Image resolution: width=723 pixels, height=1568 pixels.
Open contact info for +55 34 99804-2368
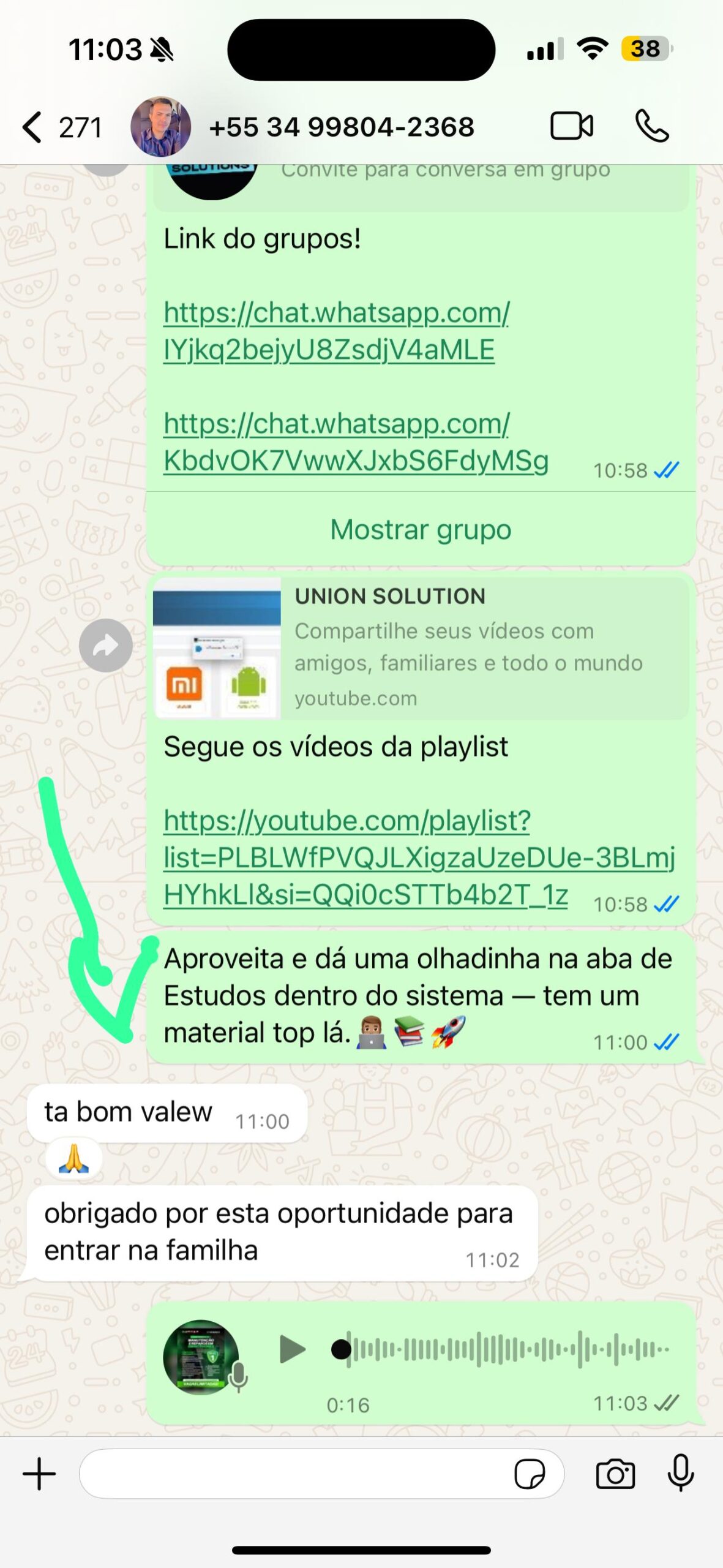[x=341, y=127]
